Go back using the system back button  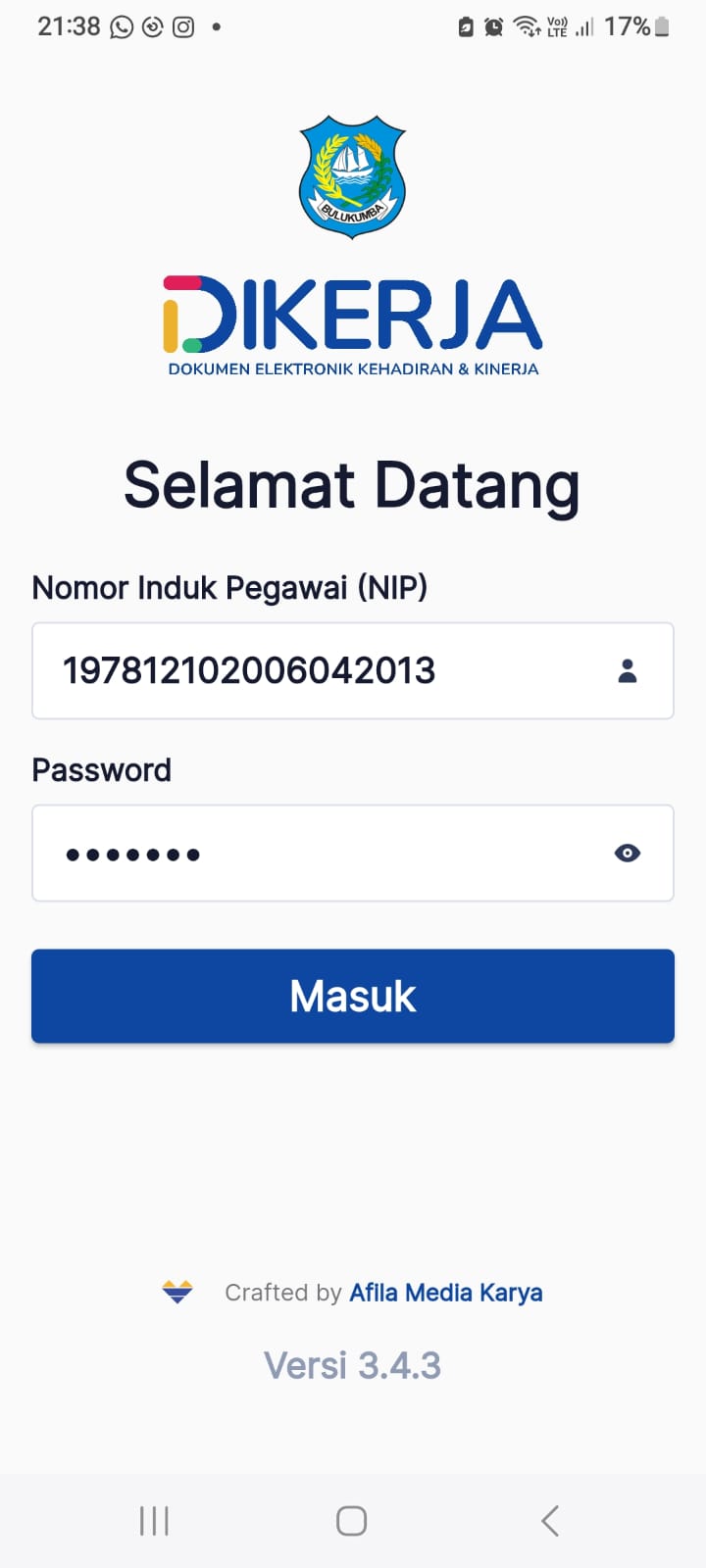coord(550,1521)
